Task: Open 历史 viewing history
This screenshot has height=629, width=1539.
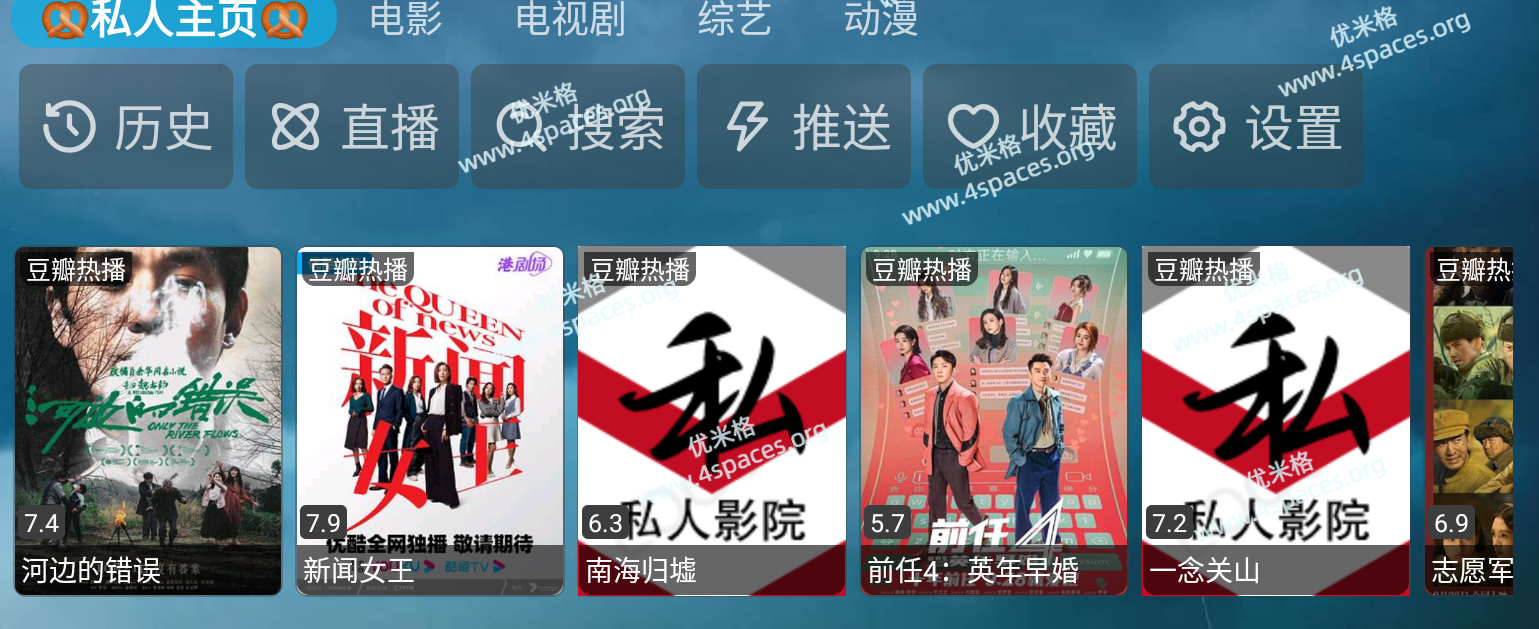Action: click(126, 127)
